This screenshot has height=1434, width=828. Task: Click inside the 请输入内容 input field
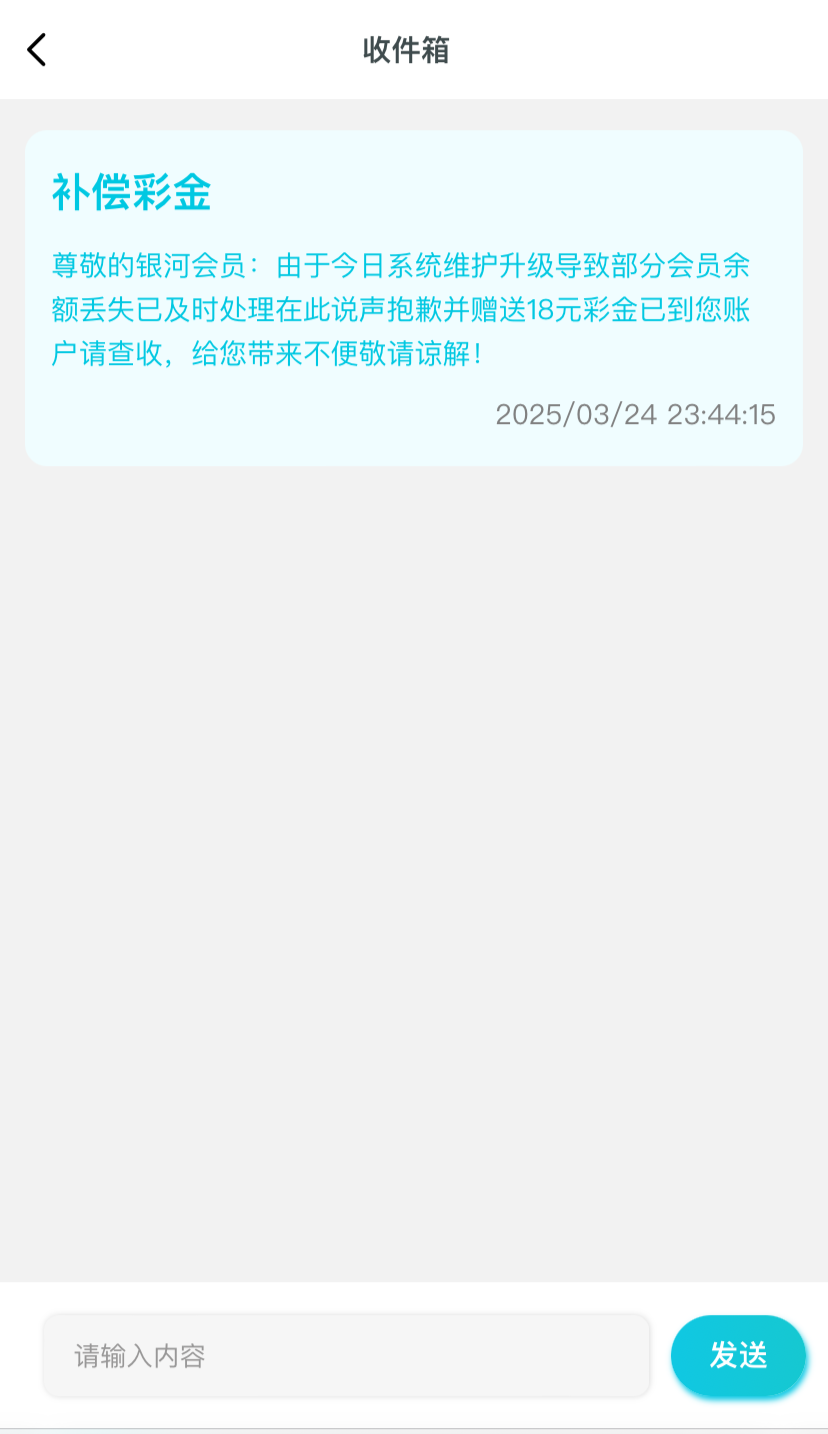point(345,1355)
